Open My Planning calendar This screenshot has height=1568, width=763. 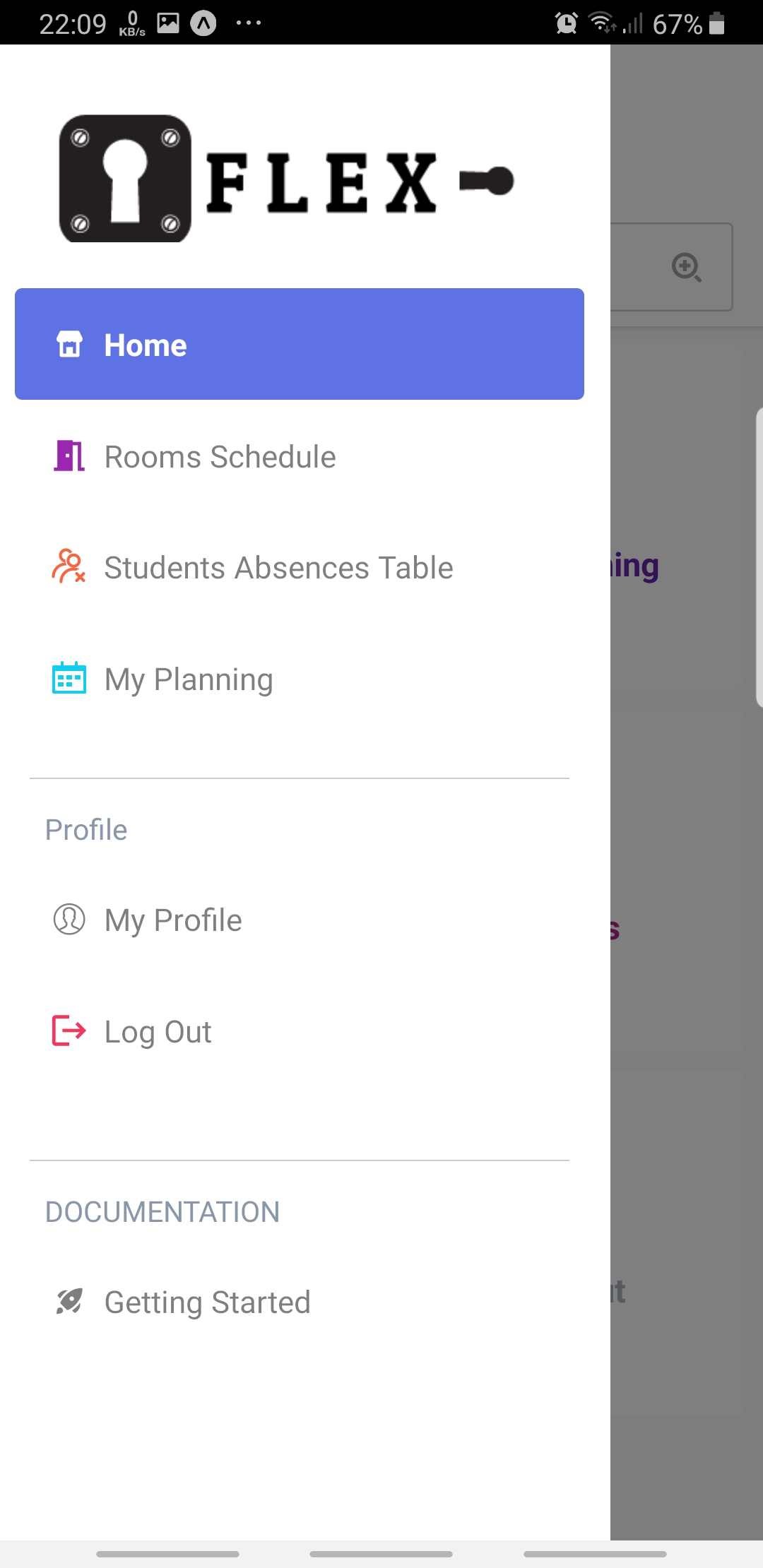(188, 679)
